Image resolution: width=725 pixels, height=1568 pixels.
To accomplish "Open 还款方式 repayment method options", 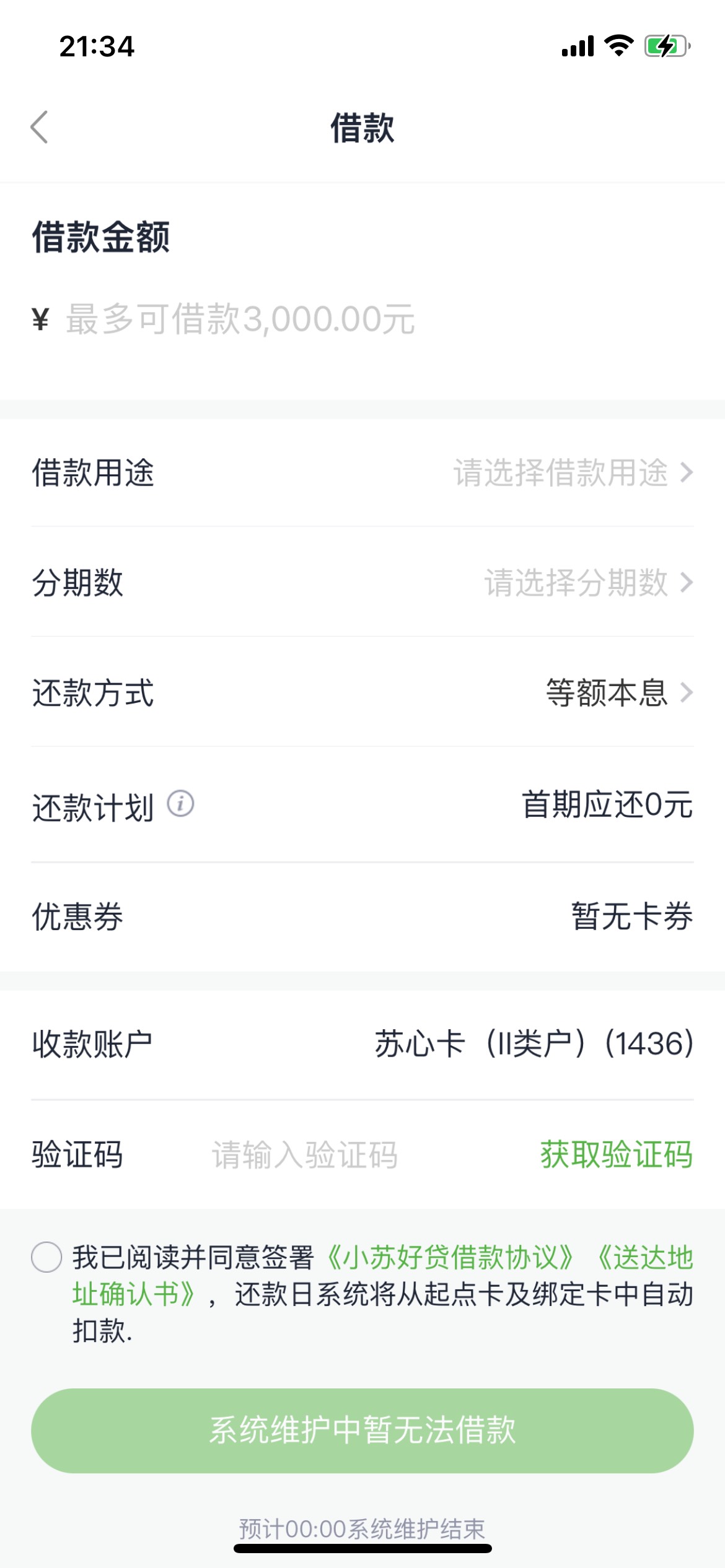I will [362, 692].
